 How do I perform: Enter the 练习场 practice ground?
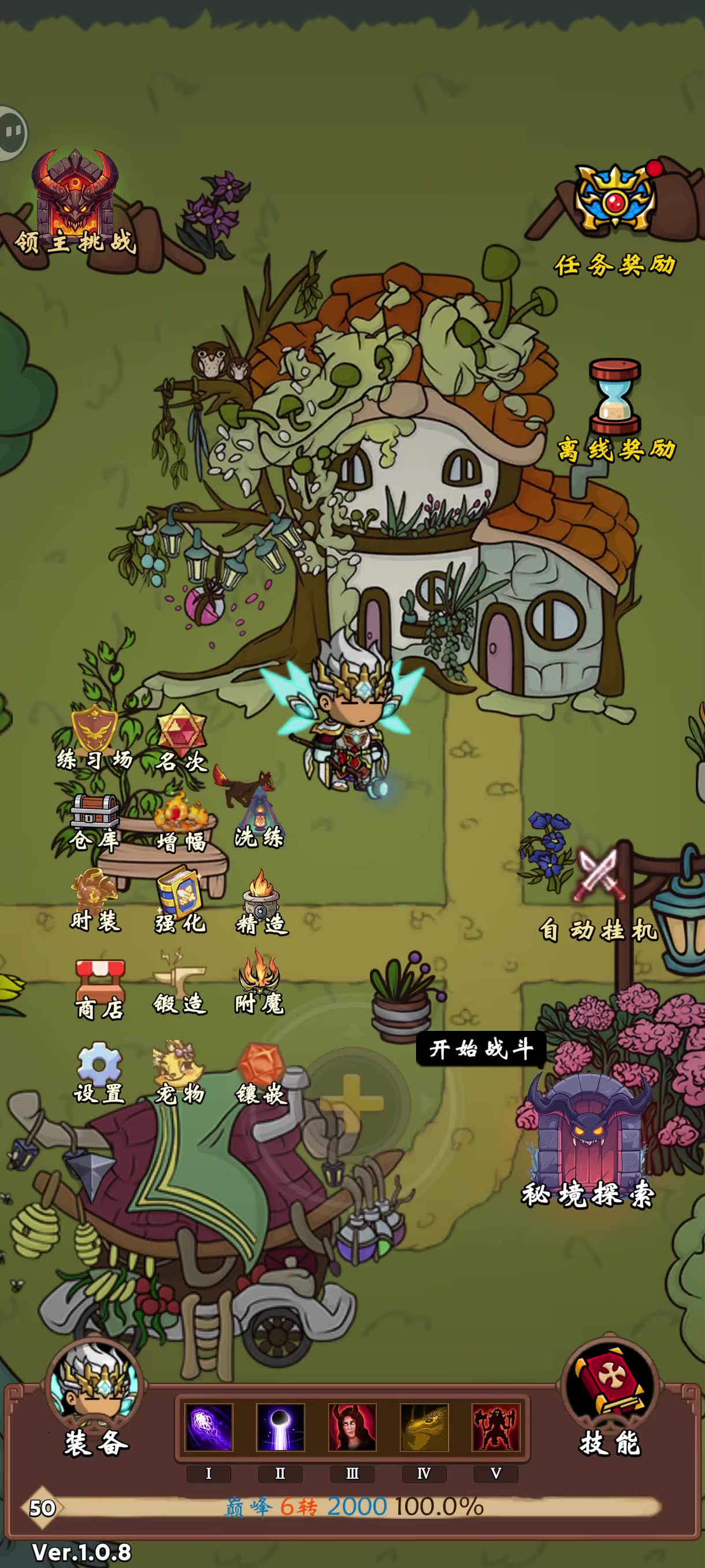click(94, 737)
